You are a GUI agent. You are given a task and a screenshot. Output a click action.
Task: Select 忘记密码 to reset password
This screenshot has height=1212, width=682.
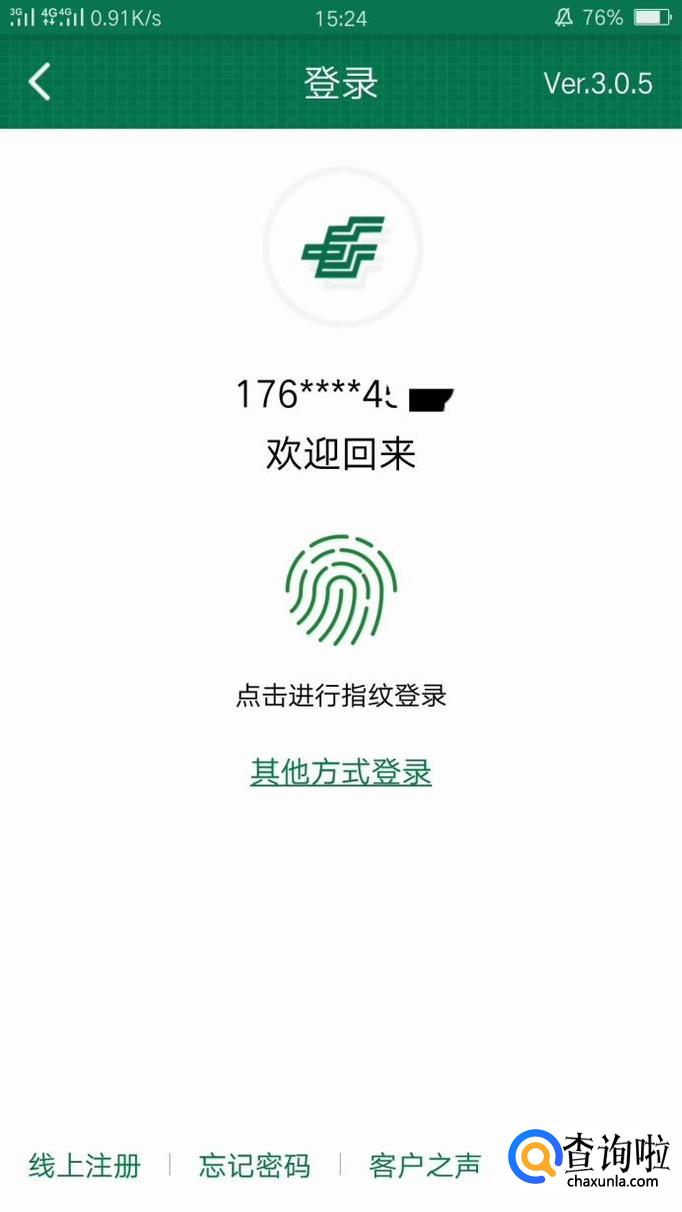254,1165
